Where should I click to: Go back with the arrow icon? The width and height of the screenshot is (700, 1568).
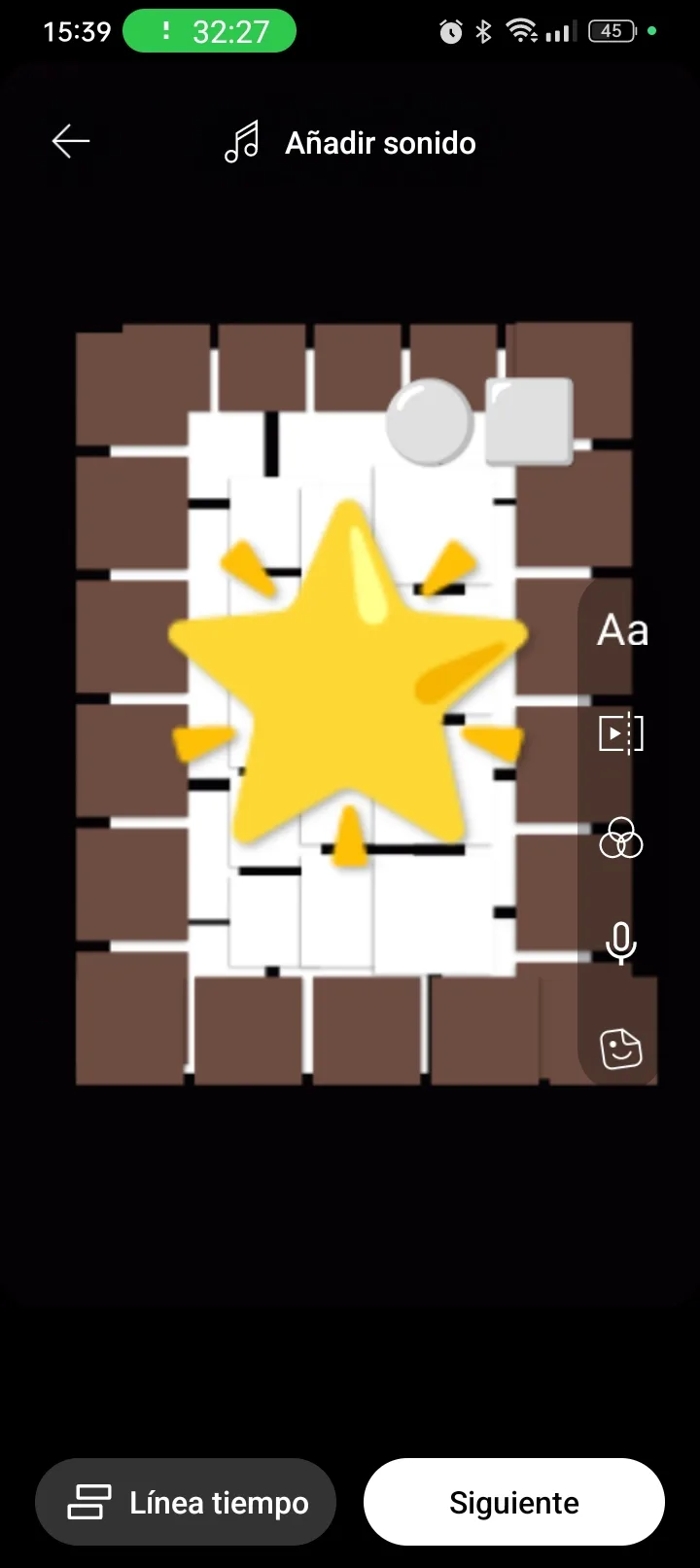pos(71,142)
